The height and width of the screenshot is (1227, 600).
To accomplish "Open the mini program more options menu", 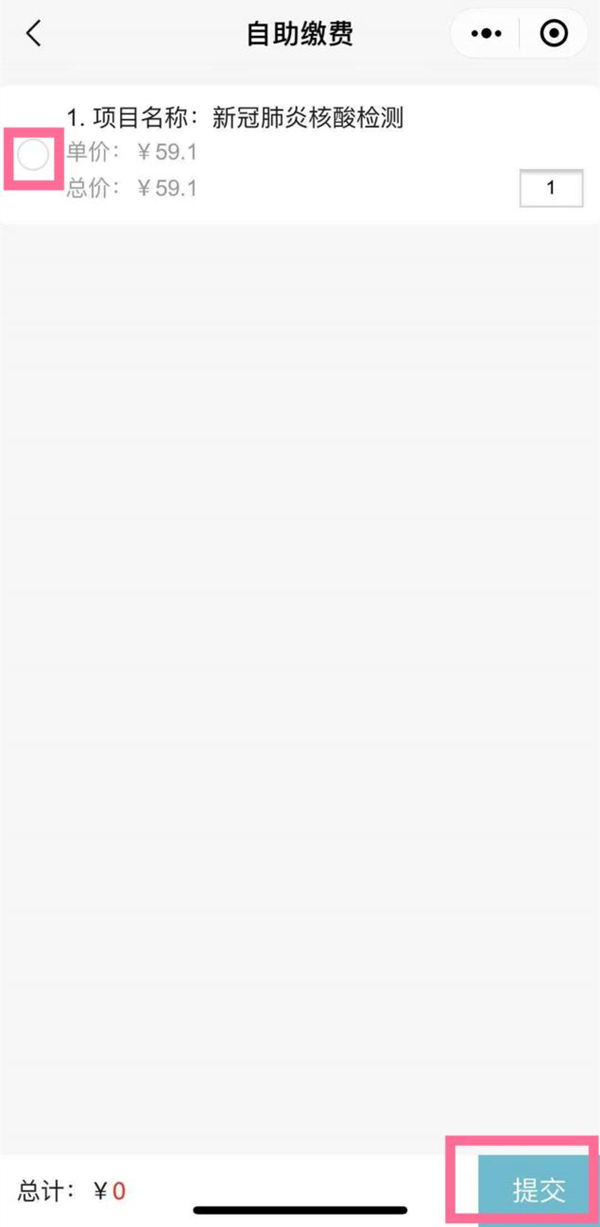I will pyautogui.click(x=486, y=34).
